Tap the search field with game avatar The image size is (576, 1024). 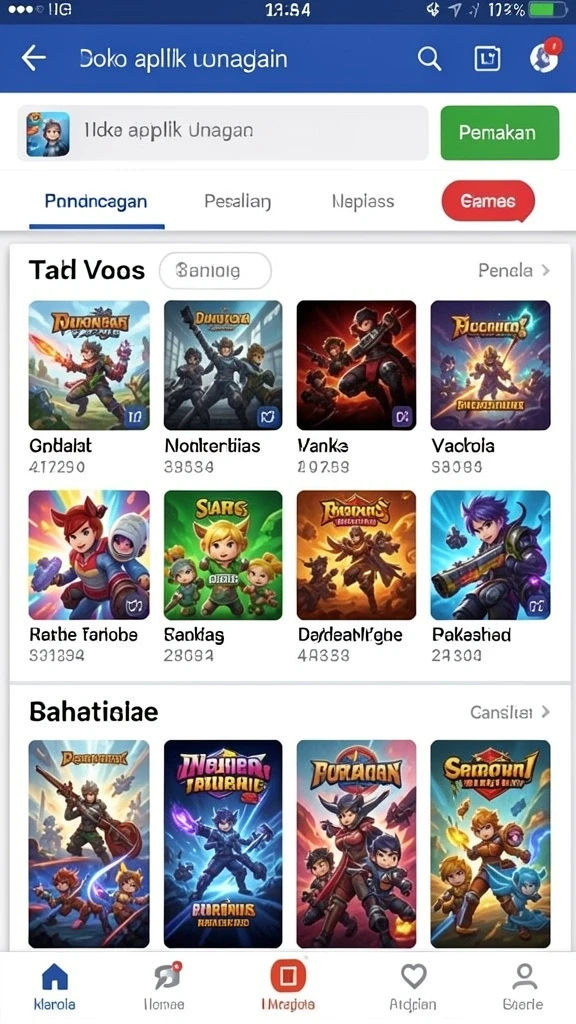223,133
